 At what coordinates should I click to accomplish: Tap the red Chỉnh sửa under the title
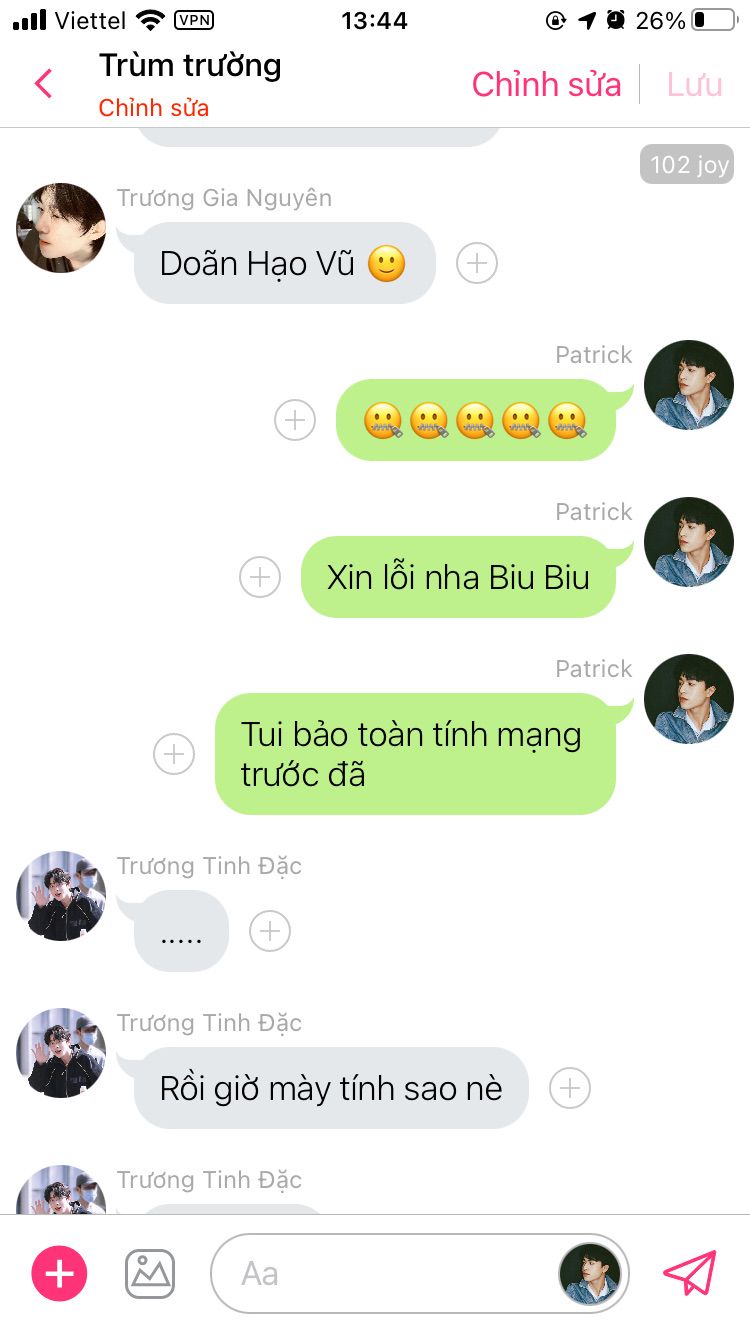point(153,108)
